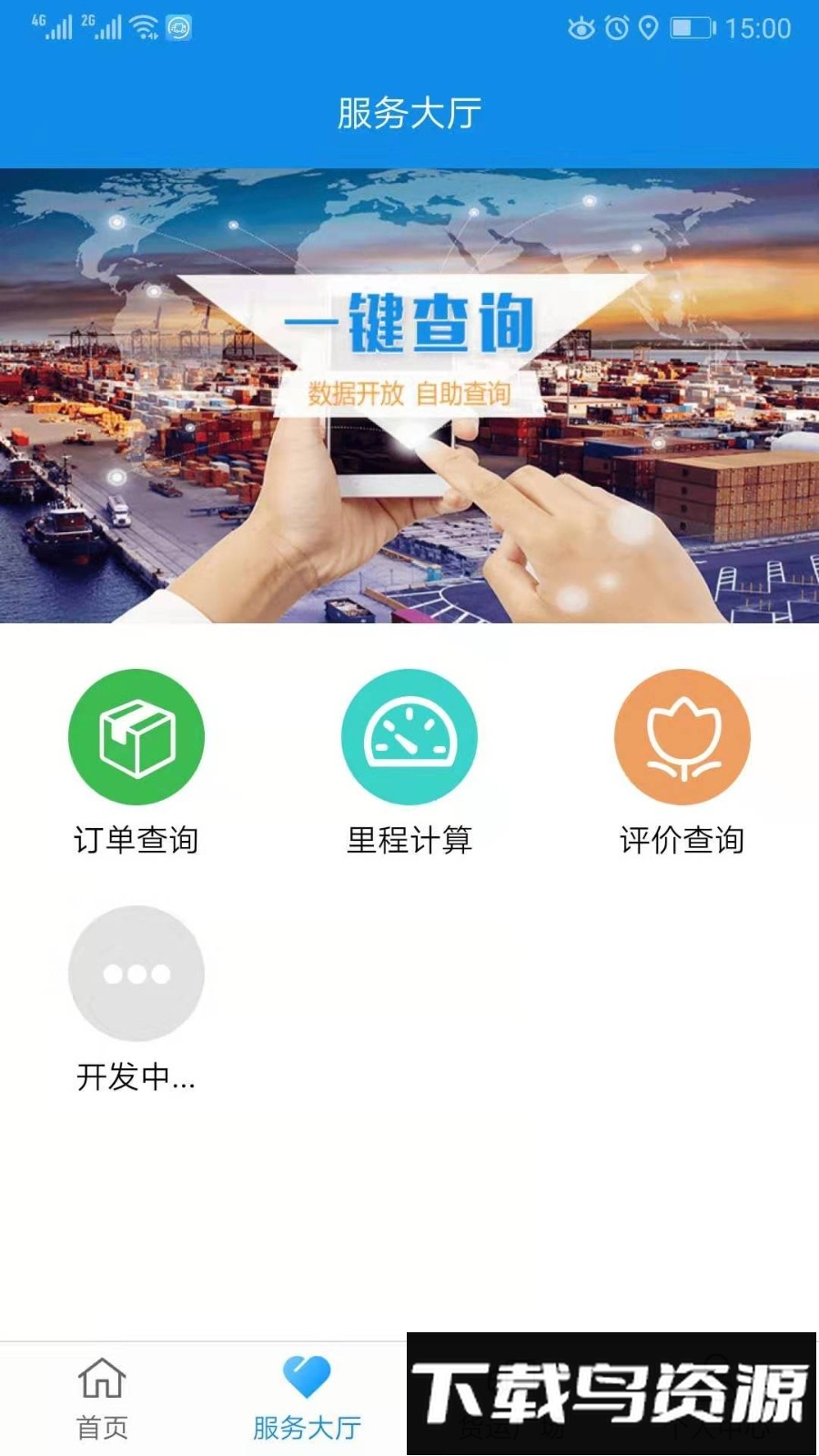This screenshot has height=1456, width=819.
Task: Tap the location pin icon in status bar
Action: [648, 28]
